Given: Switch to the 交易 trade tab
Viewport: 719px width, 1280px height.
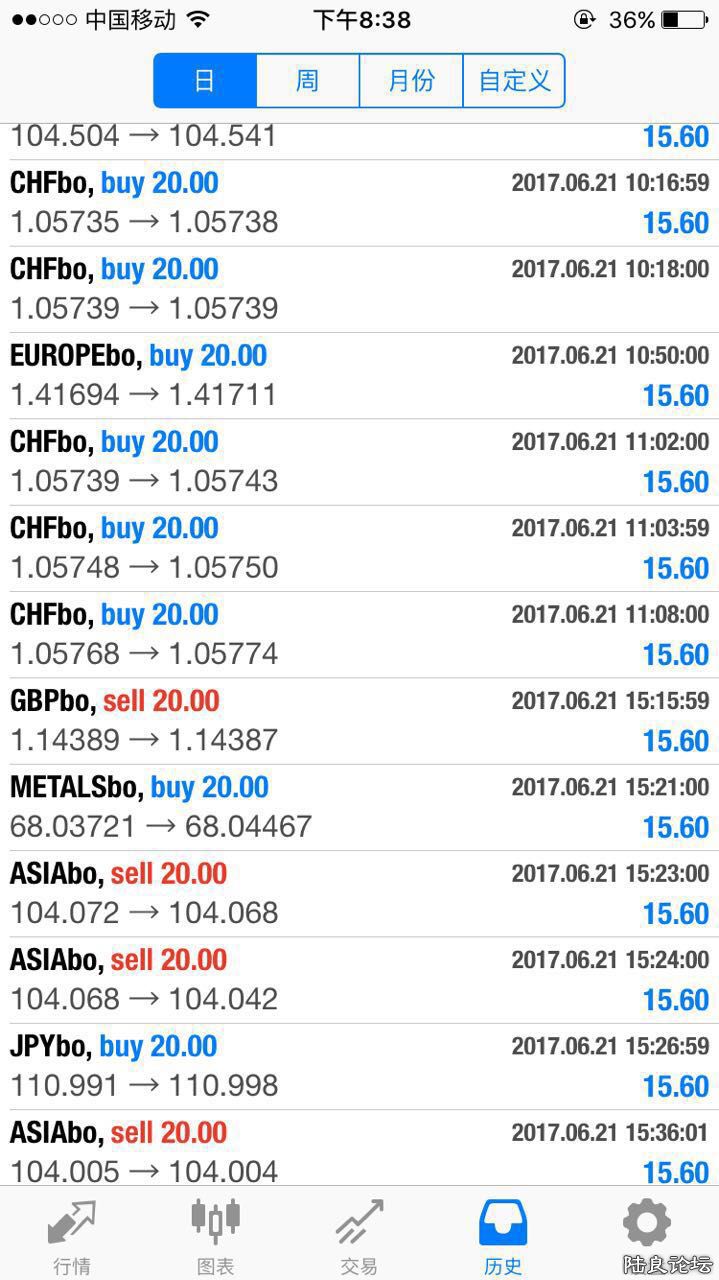Looking at the screenshot, I should tap(359, 1236).
